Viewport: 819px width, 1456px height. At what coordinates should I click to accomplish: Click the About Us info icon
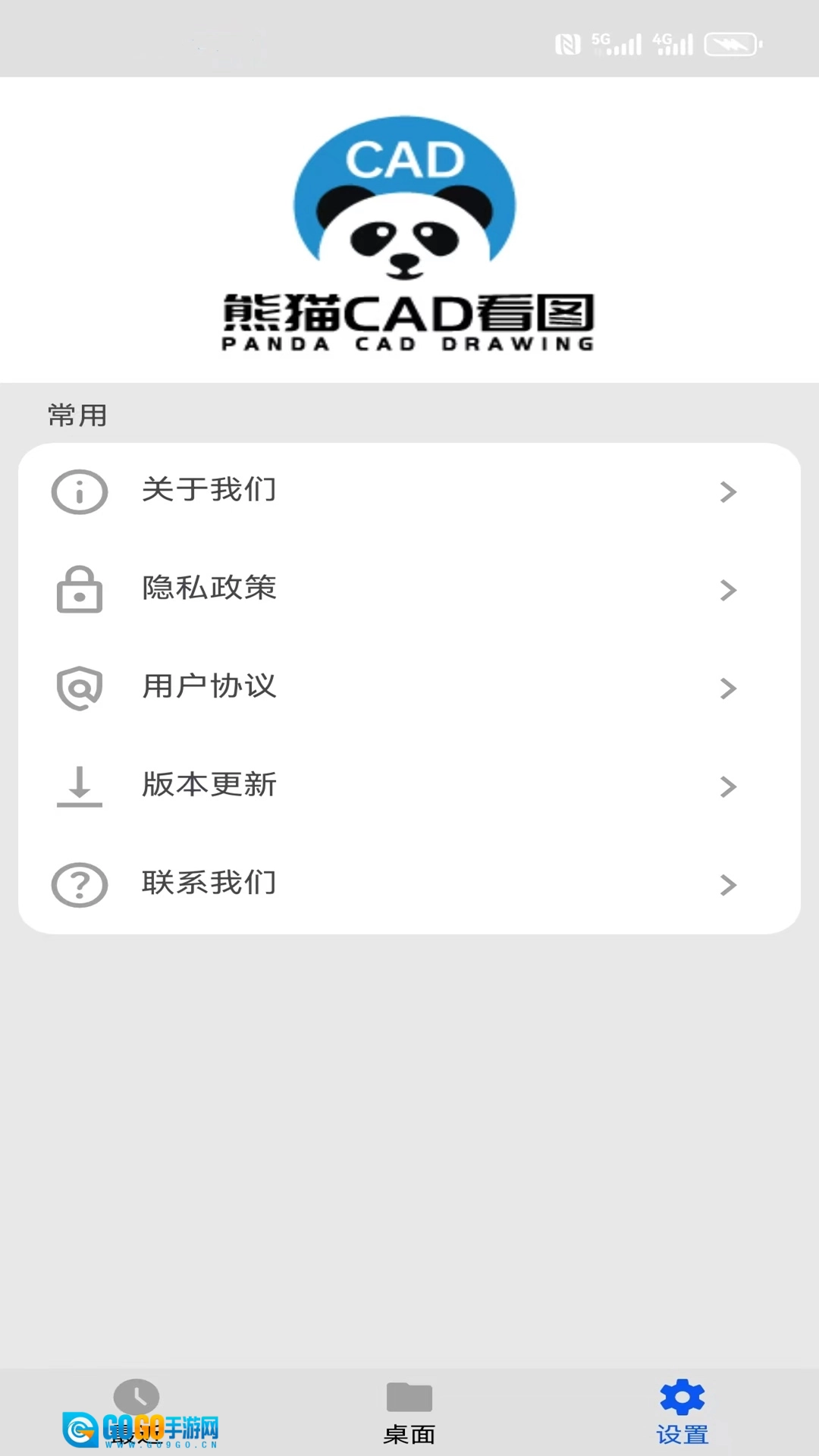pos(79,491)
